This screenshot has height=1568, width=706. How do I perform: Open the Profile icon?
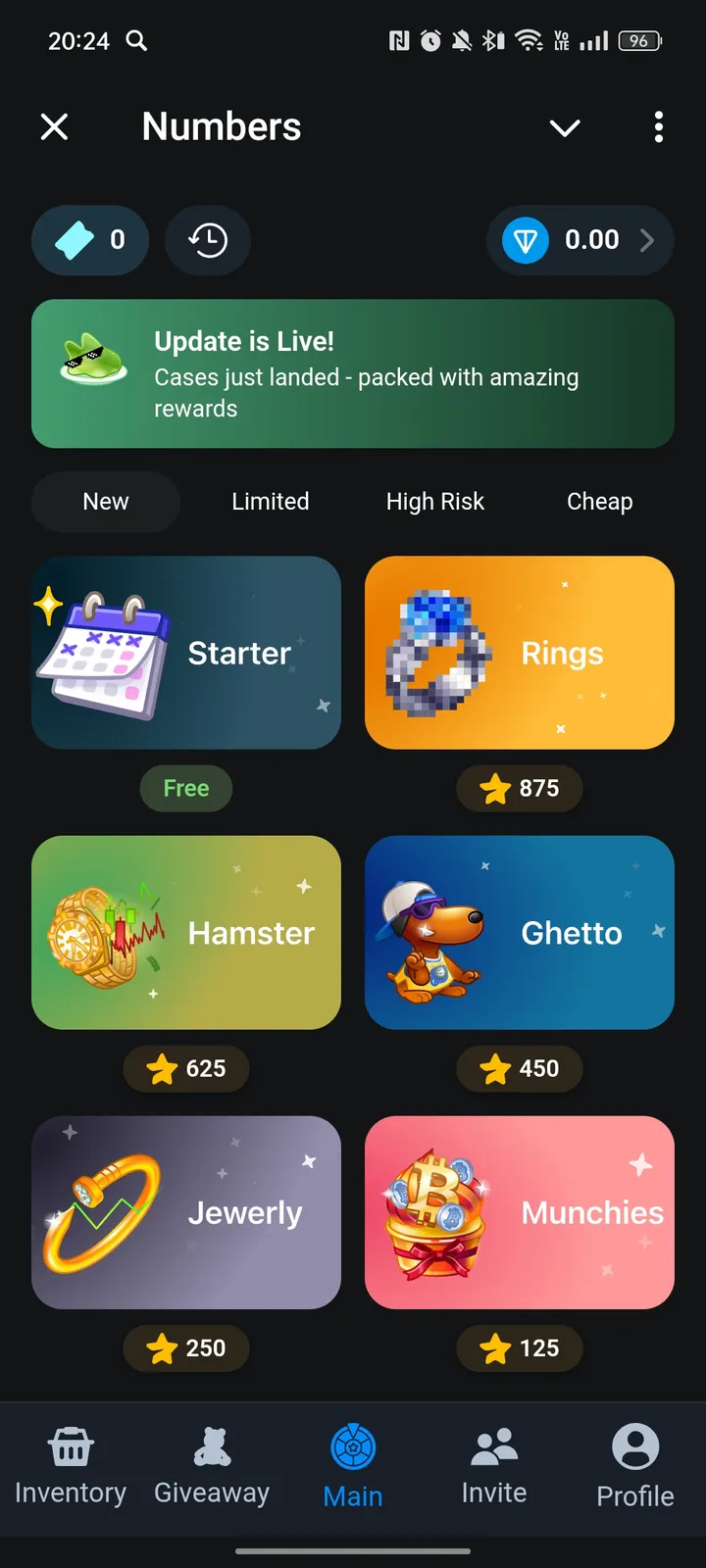click(633, 1447)
